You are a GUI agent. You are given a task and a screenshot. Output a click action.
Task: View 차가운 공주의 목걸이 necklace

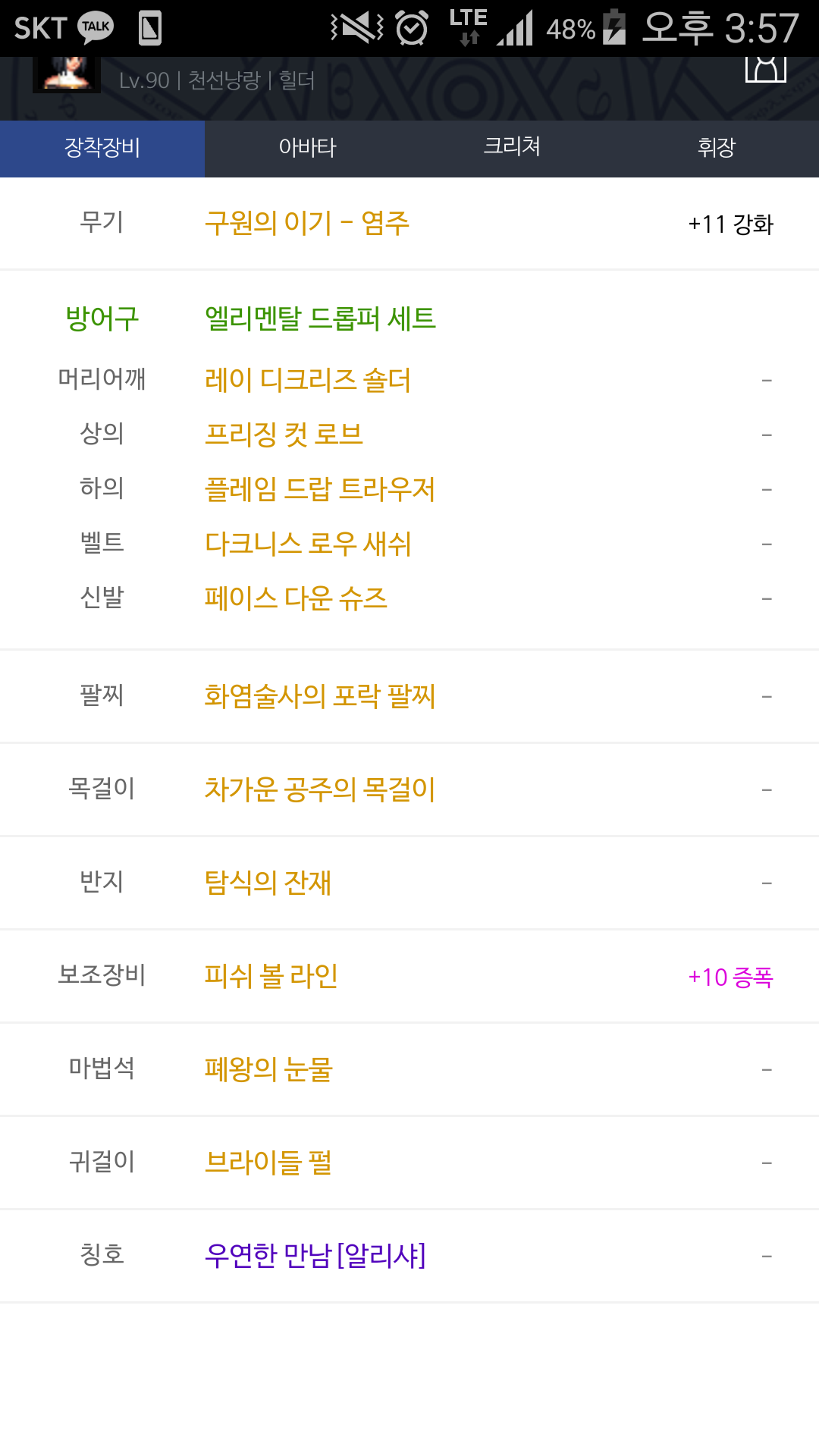tap(320, 789)
